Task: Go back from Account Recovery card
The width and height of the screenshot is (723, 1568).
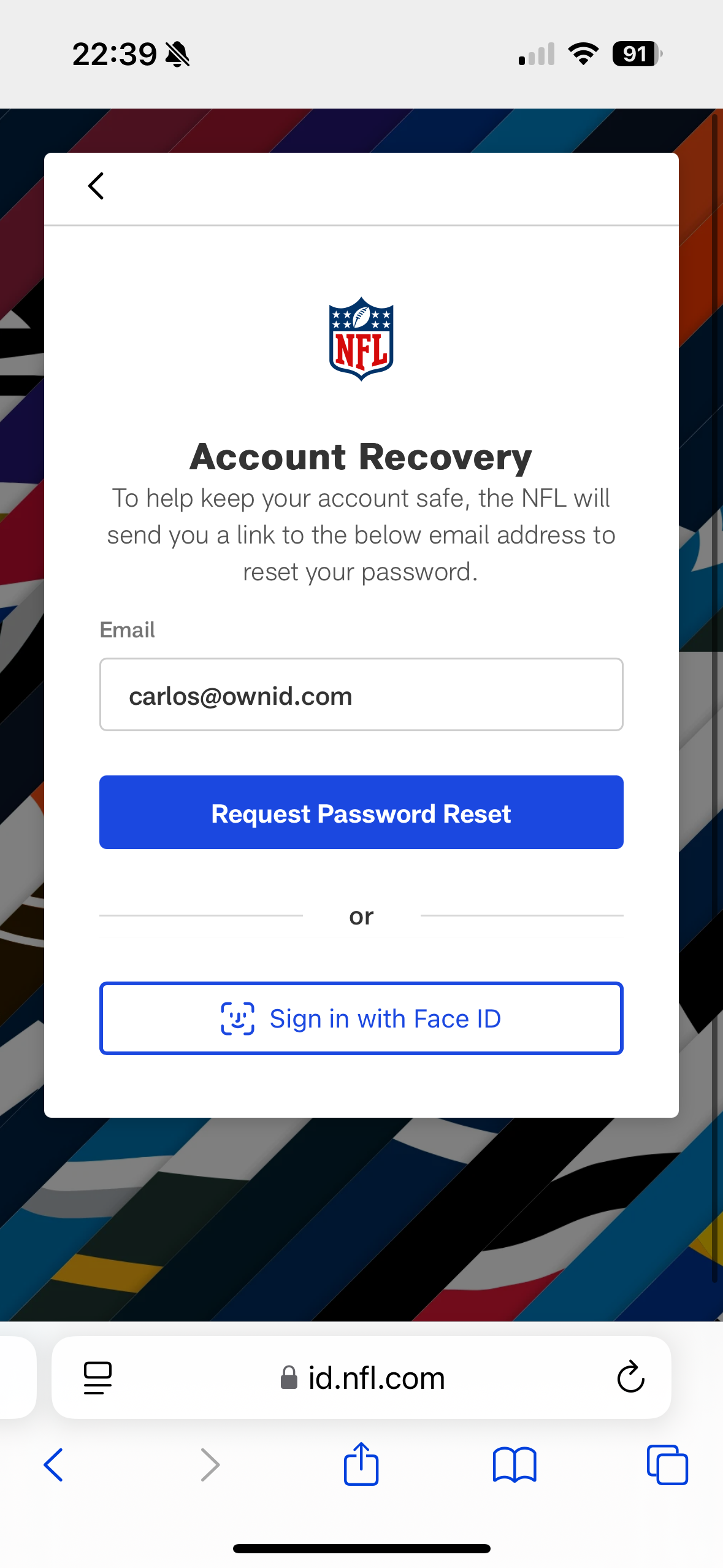Action: tap(96, 186)
